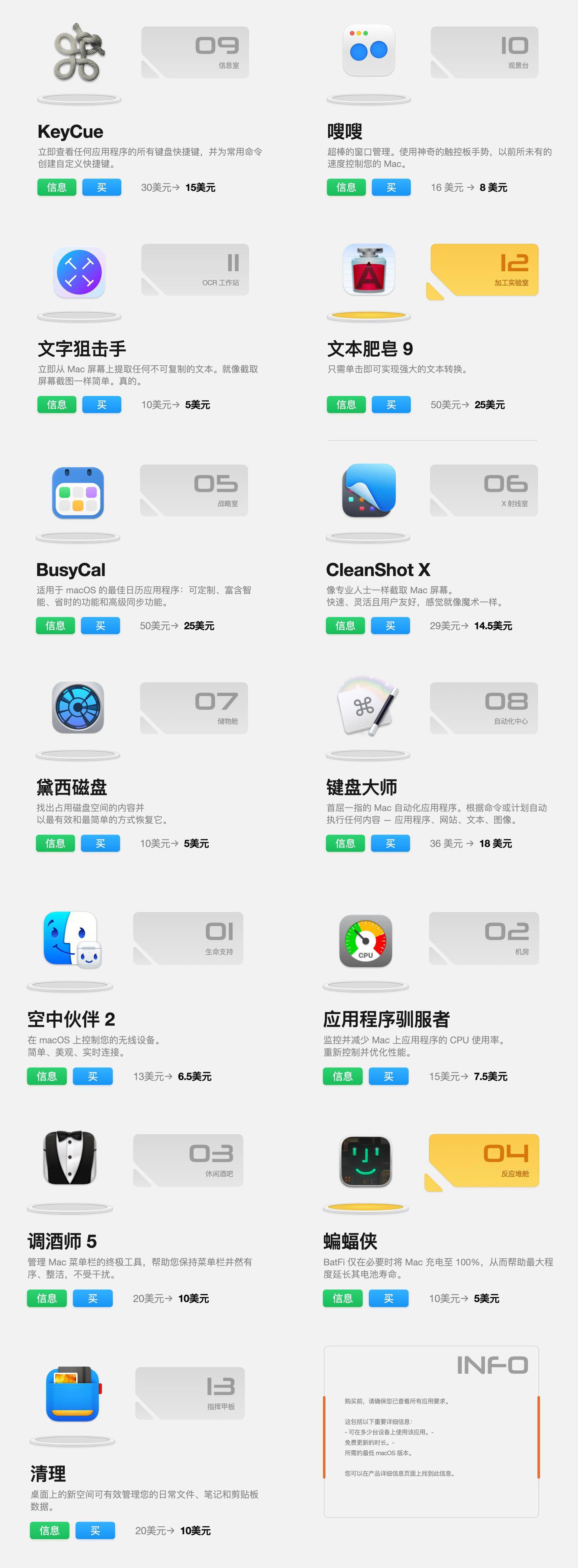This screenshot has height=1568, width=578.
Task: Open info for 蝙蝠侠
Action: [342, 1298]
